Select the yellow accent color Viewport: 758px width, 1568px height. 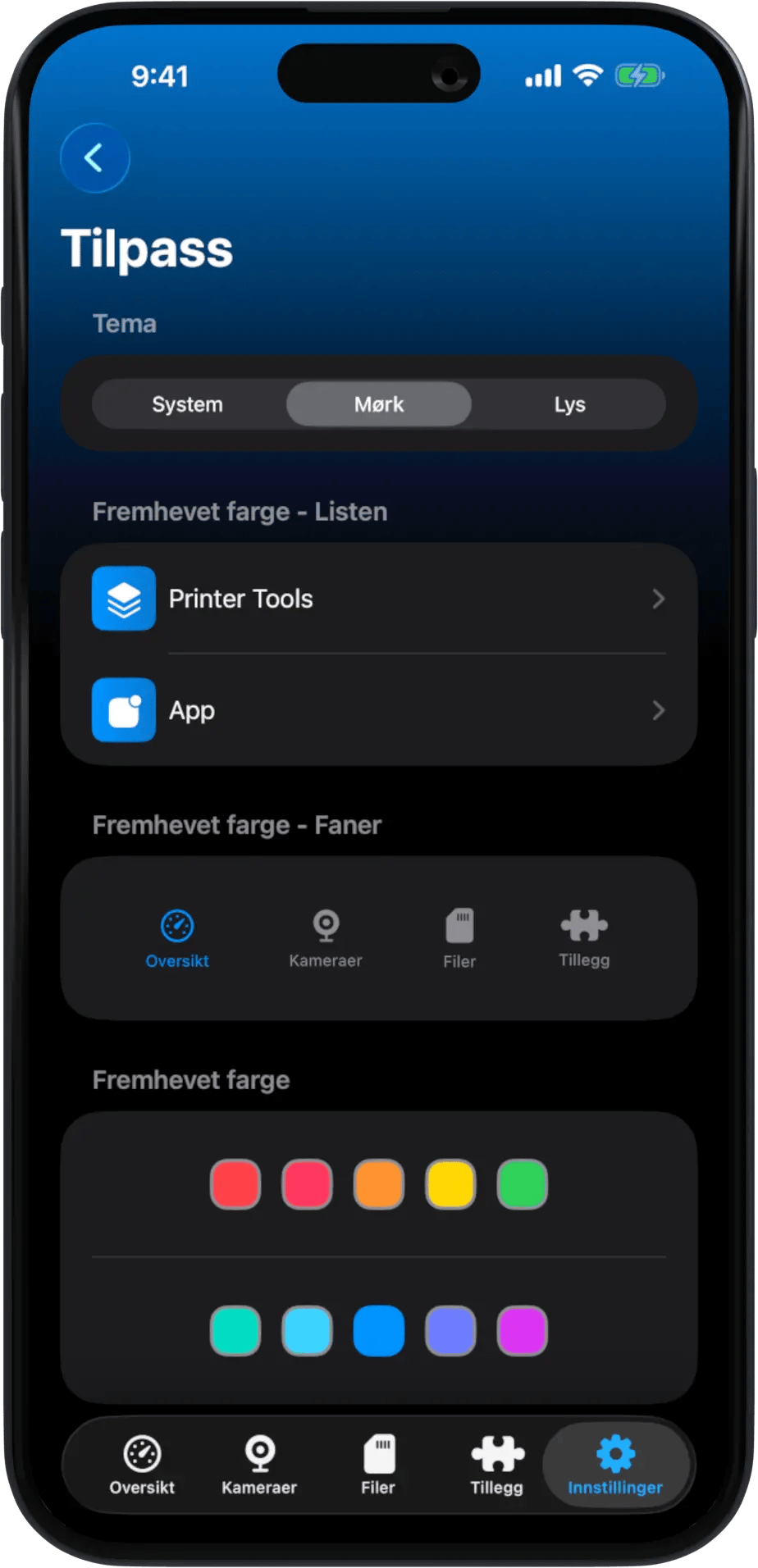[450, 1184]
